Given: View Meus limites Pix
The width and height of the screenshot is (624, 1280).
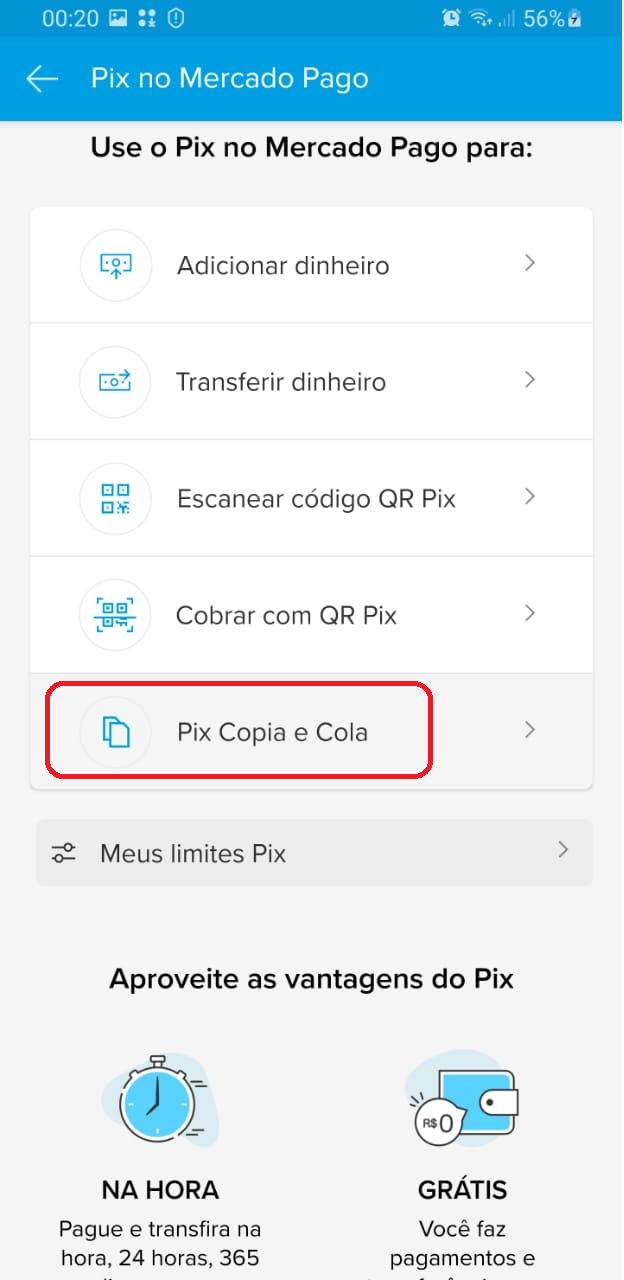Looking at the screenshot, I should [314, 853].
